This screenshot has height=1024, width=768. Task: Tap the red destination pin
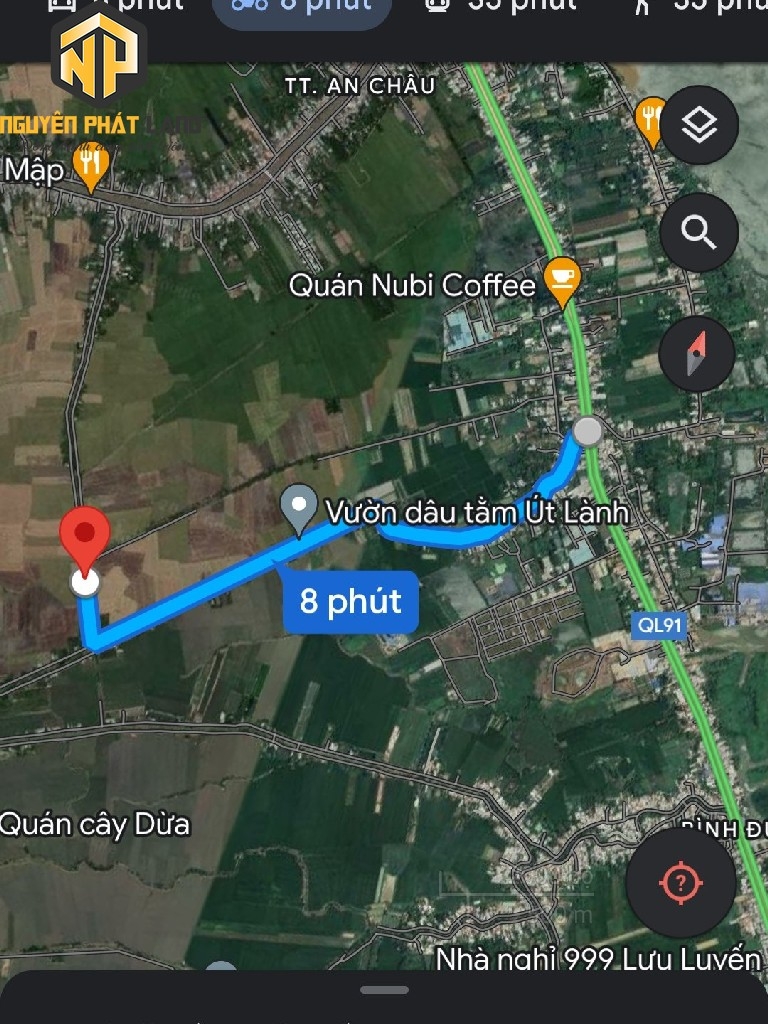(x=85, y=538)
